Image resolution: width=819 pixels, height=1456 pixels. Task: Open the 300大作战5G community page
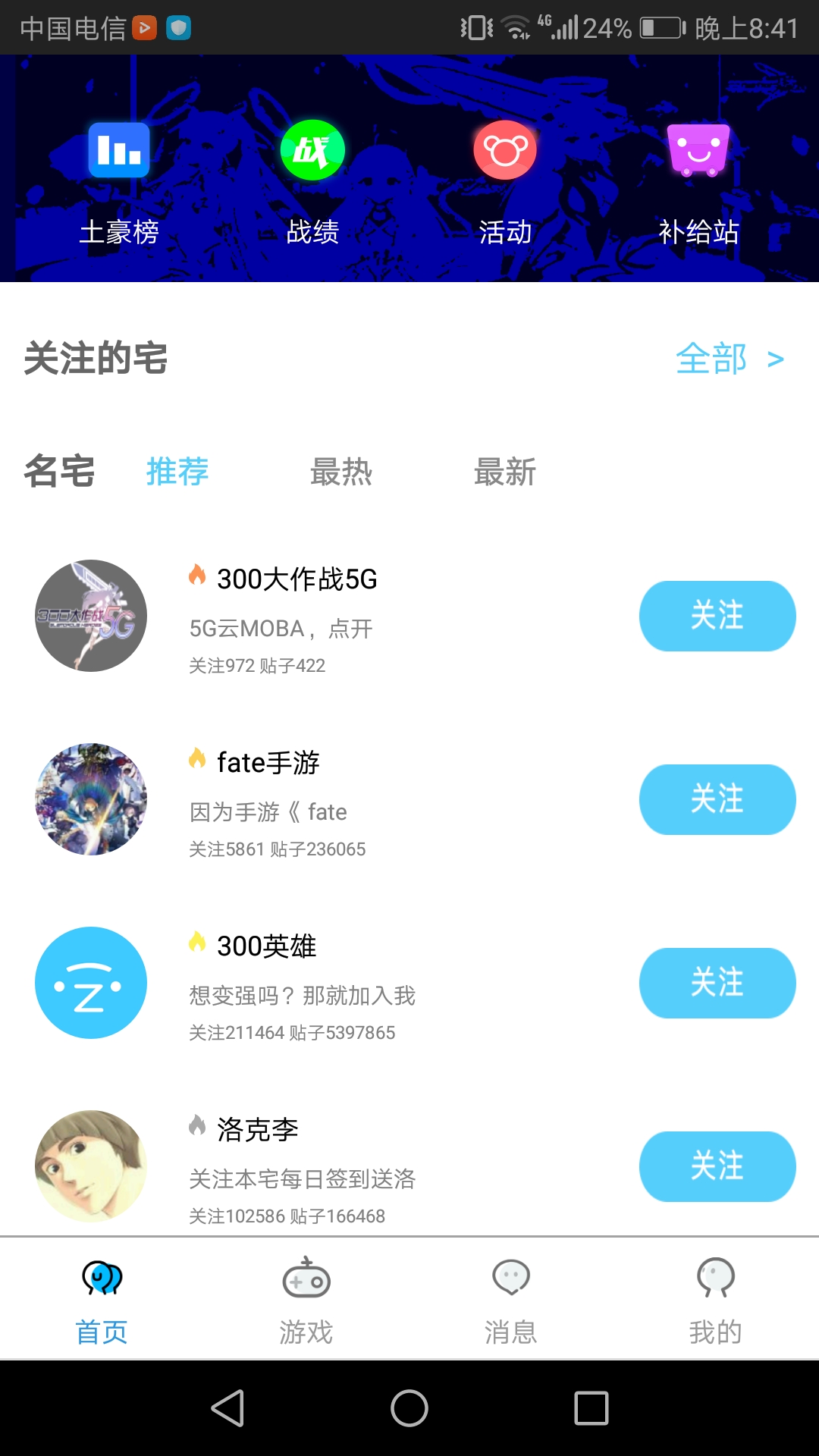(297, 579)
